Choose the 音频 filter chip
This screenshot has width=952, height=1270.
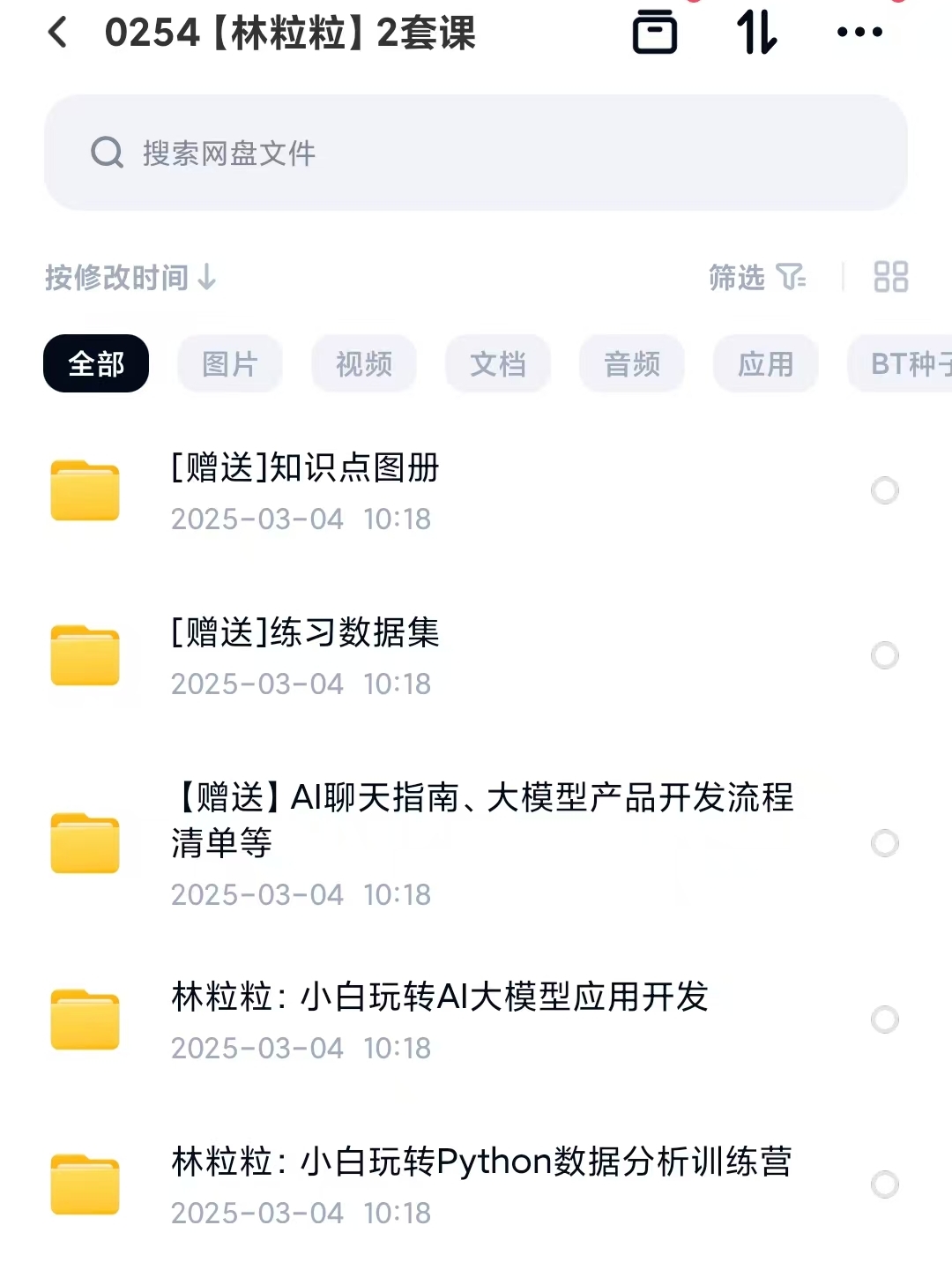click(x=631, y=363)
